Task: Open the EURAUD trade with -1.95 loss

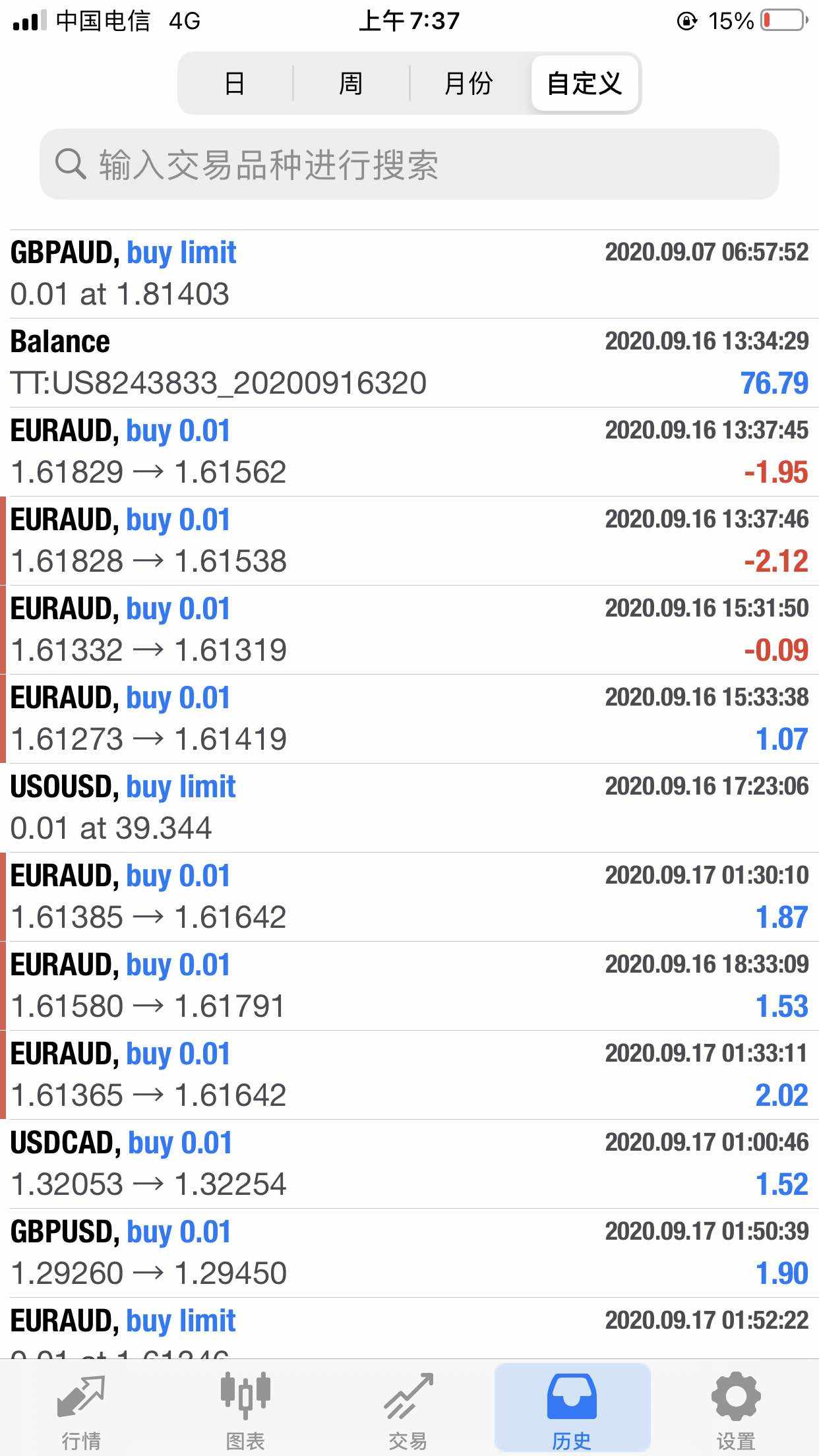Action: point(409,452)
